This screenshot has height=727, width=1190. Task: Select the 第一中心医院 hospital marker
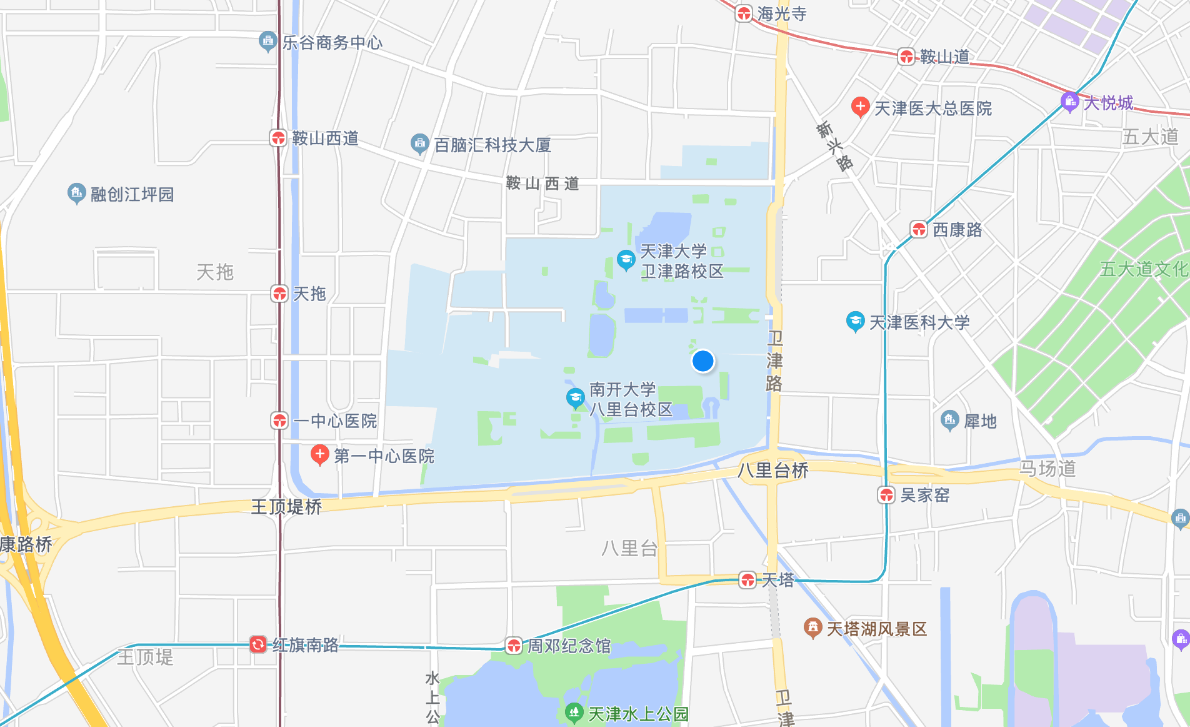point(320,455)
